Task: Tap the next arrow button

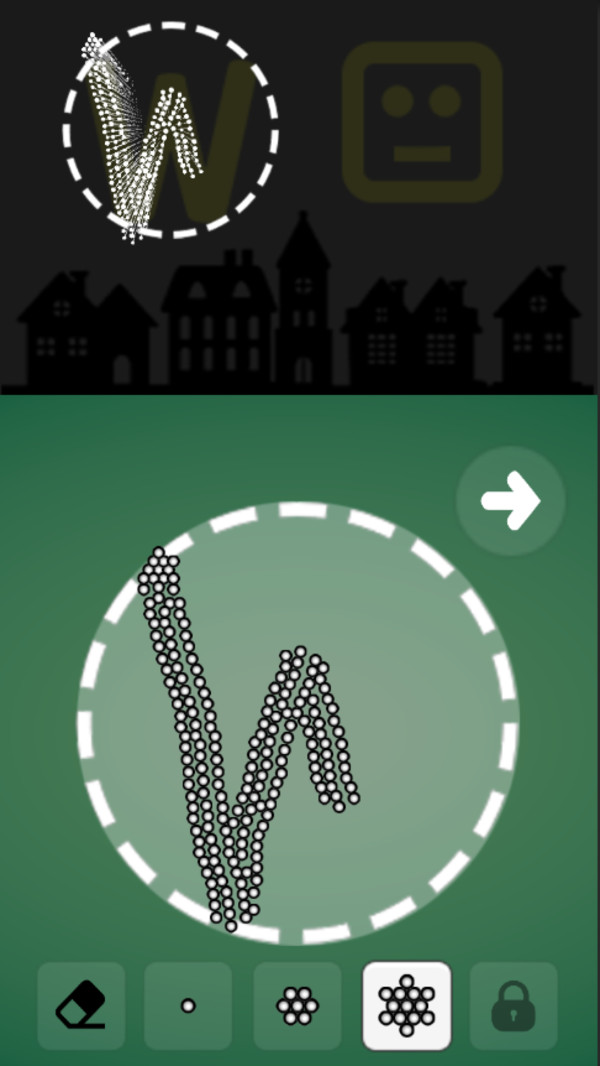Action: [511, 500]
